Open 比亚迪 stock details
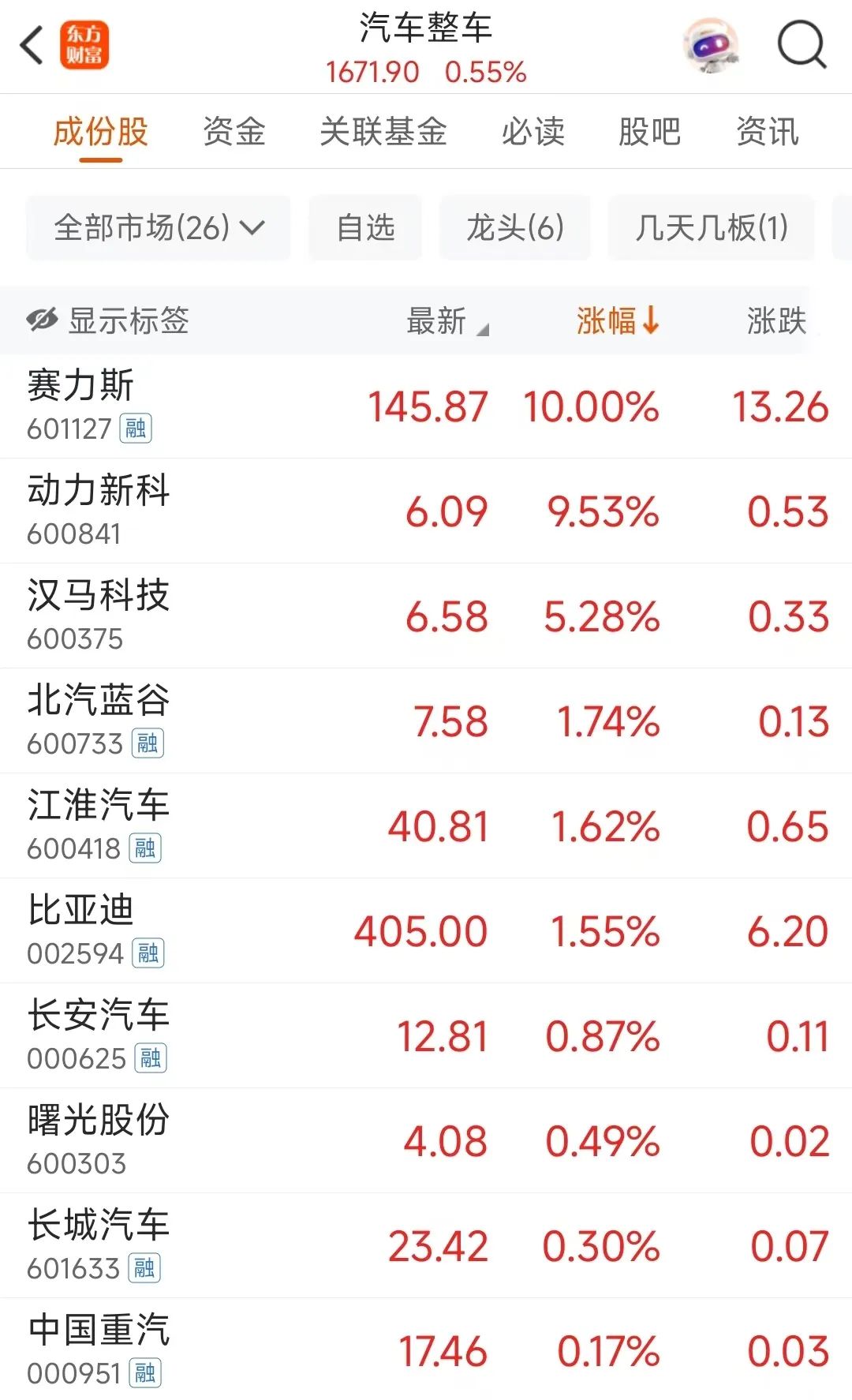The height and width of the screenshot is (1400, 852). (x=426, y=930)
